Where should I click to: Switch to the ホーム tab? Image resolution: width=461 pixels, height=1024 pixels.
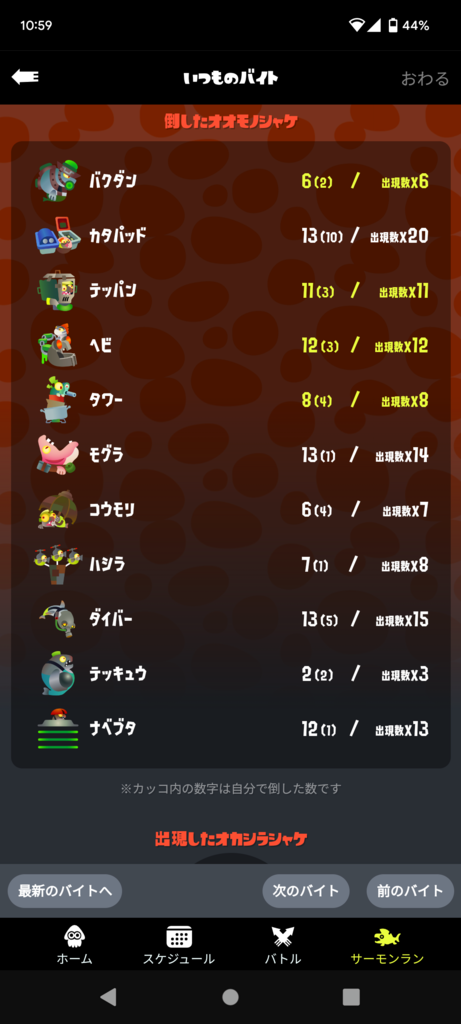coord(74,945)
